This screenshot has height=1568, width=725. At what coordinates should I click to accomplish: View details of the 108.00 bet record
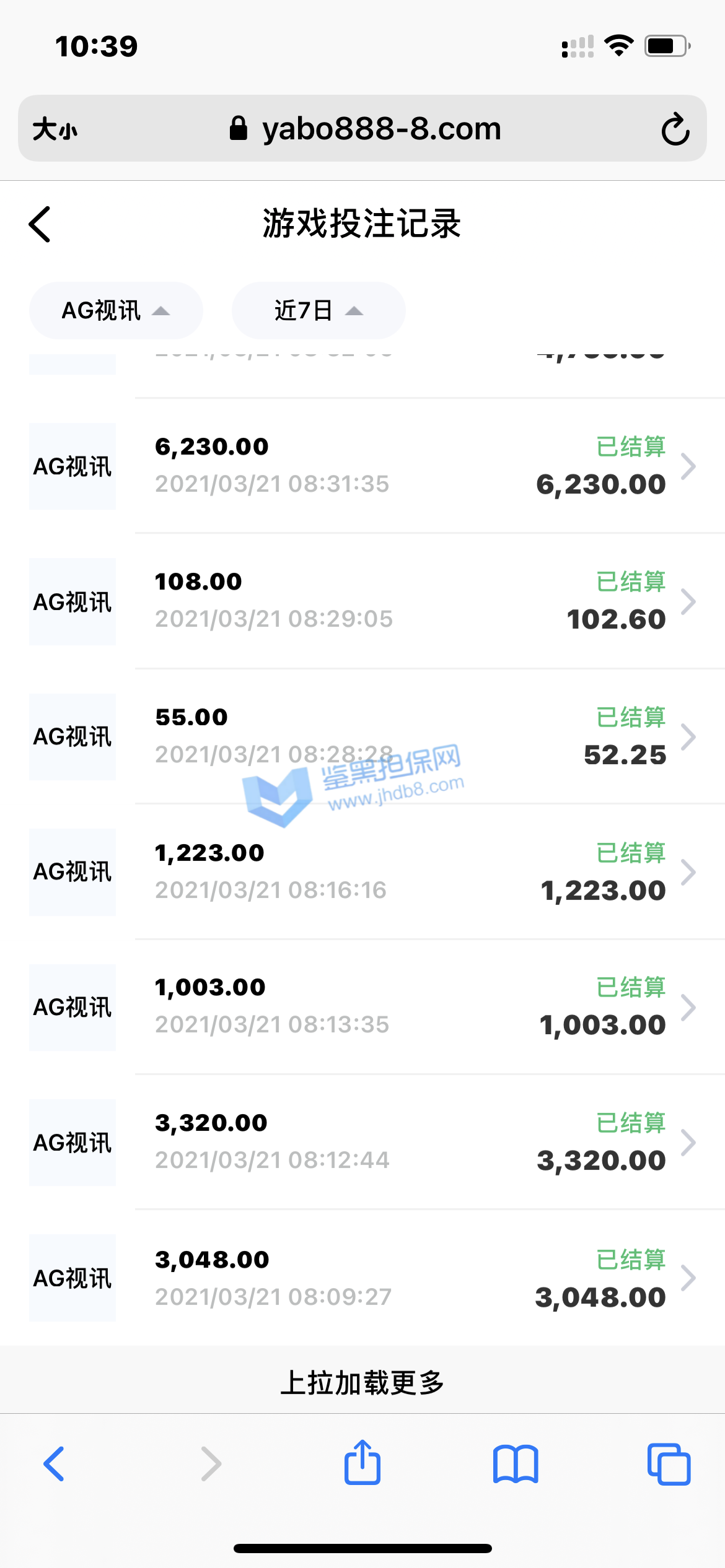pyautogui.click(x=409, y=601)
